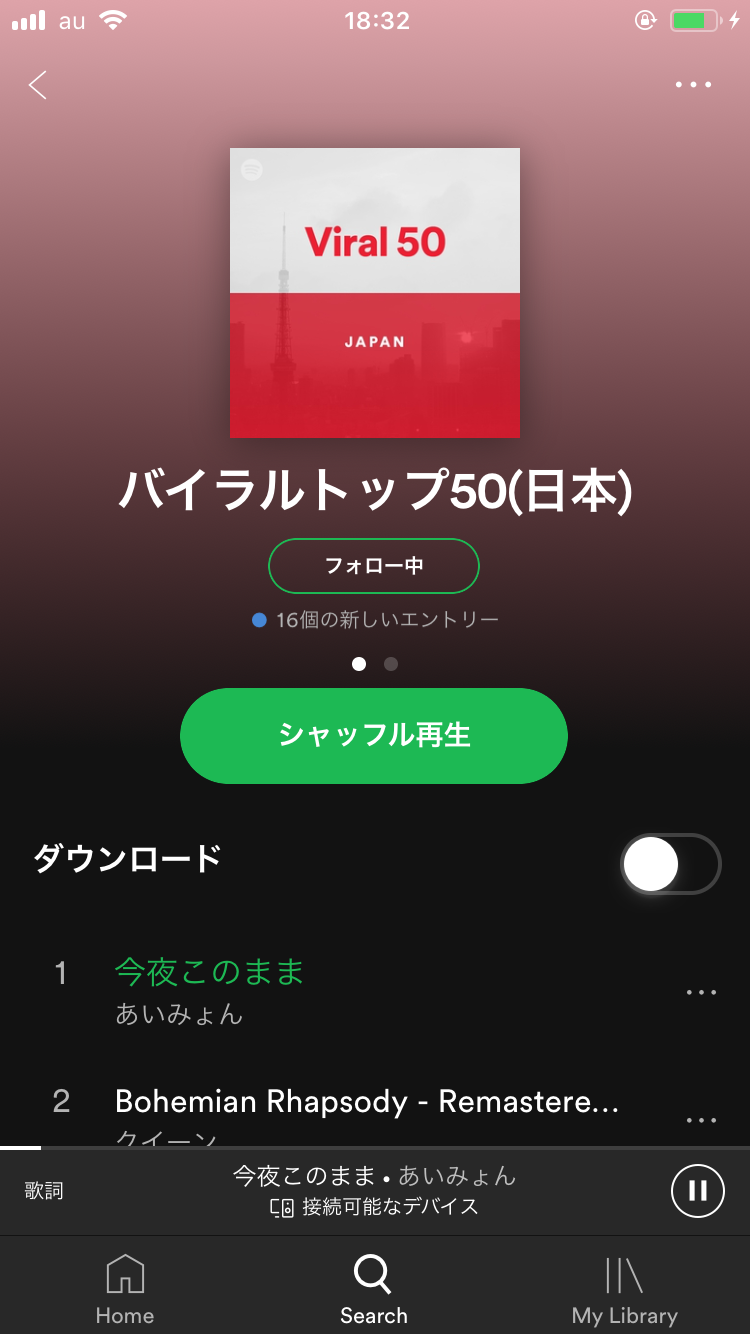Screen dimensions: 750x1334
Task: Tap the フォロー中 follow button
Action: [x=374, y=566]
